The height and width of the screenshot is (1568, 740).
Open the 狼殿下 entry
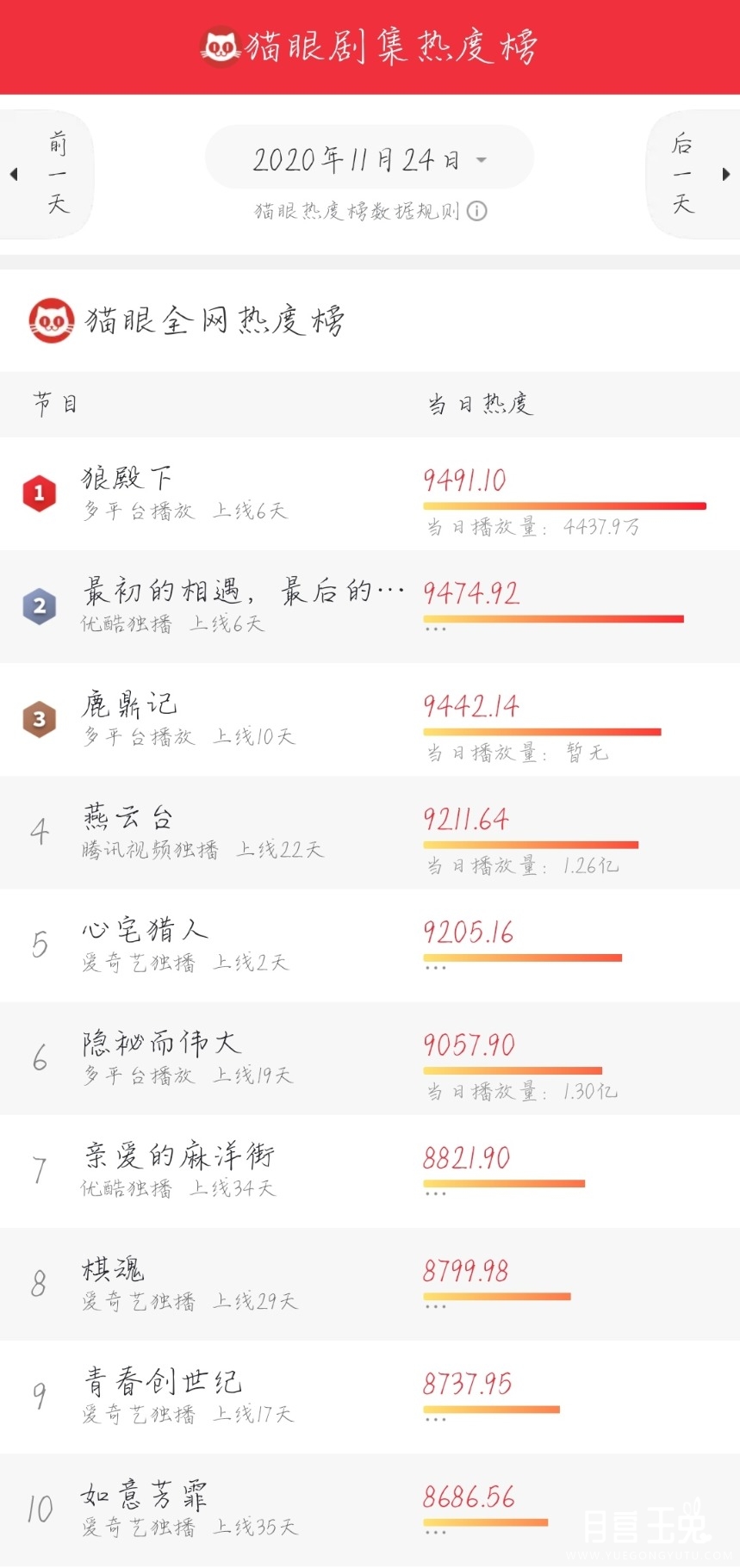370,494
